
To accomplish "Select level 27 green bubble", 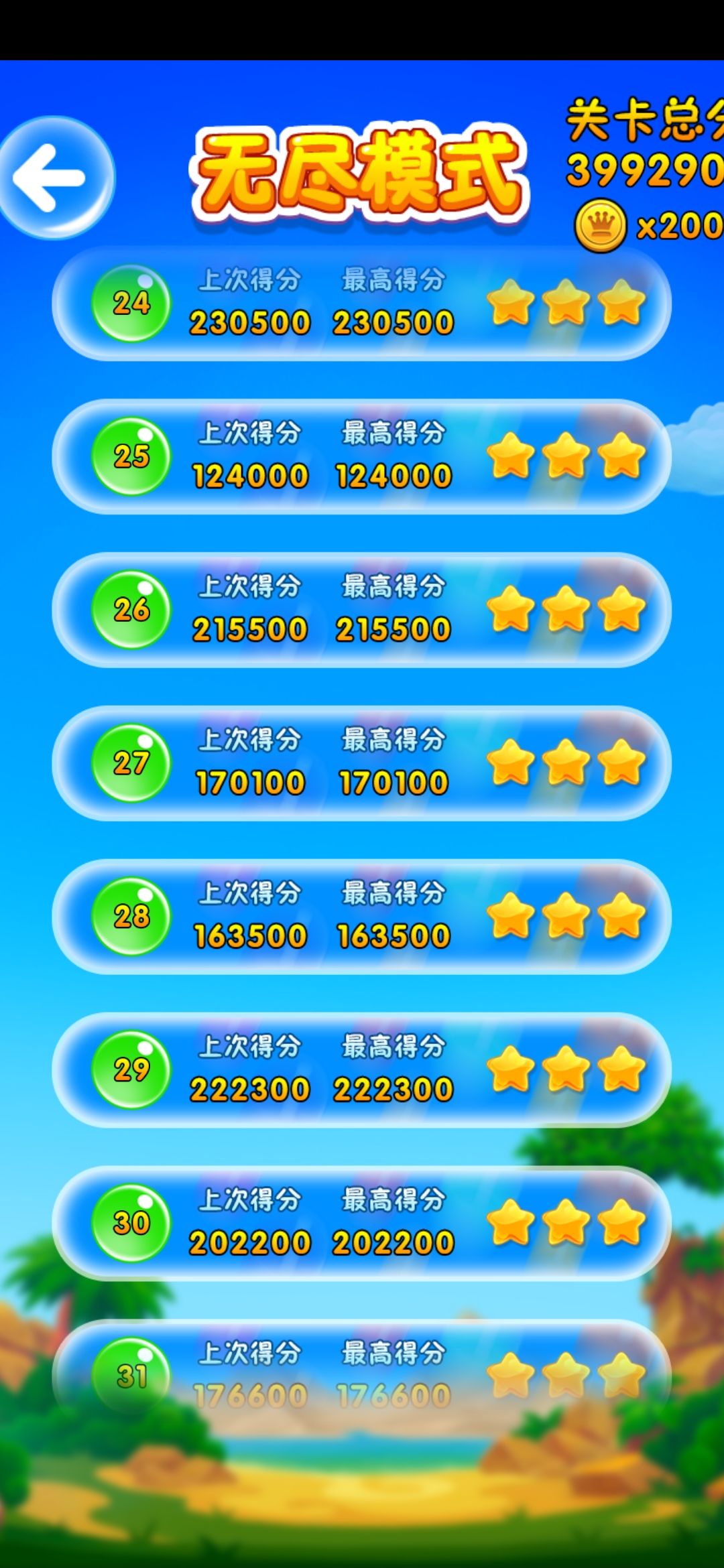I will (x=131, y=764).
